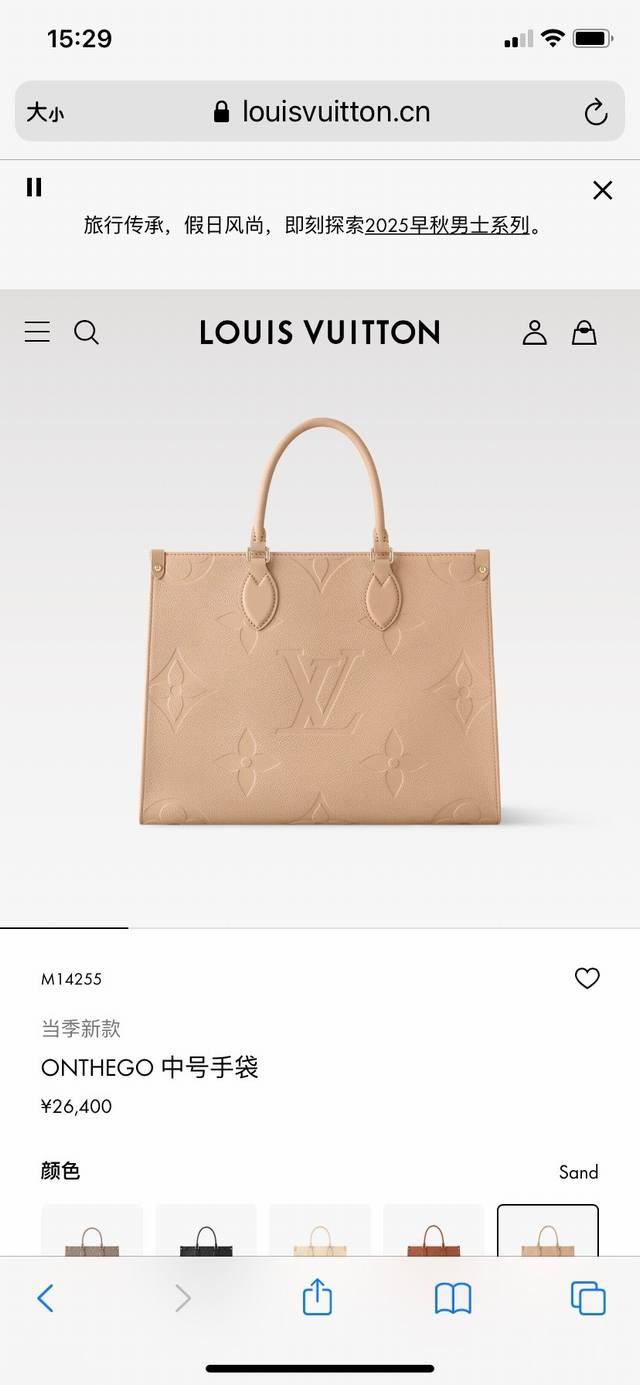
Task: Open Safari bookmarks
Action: 453,1298
